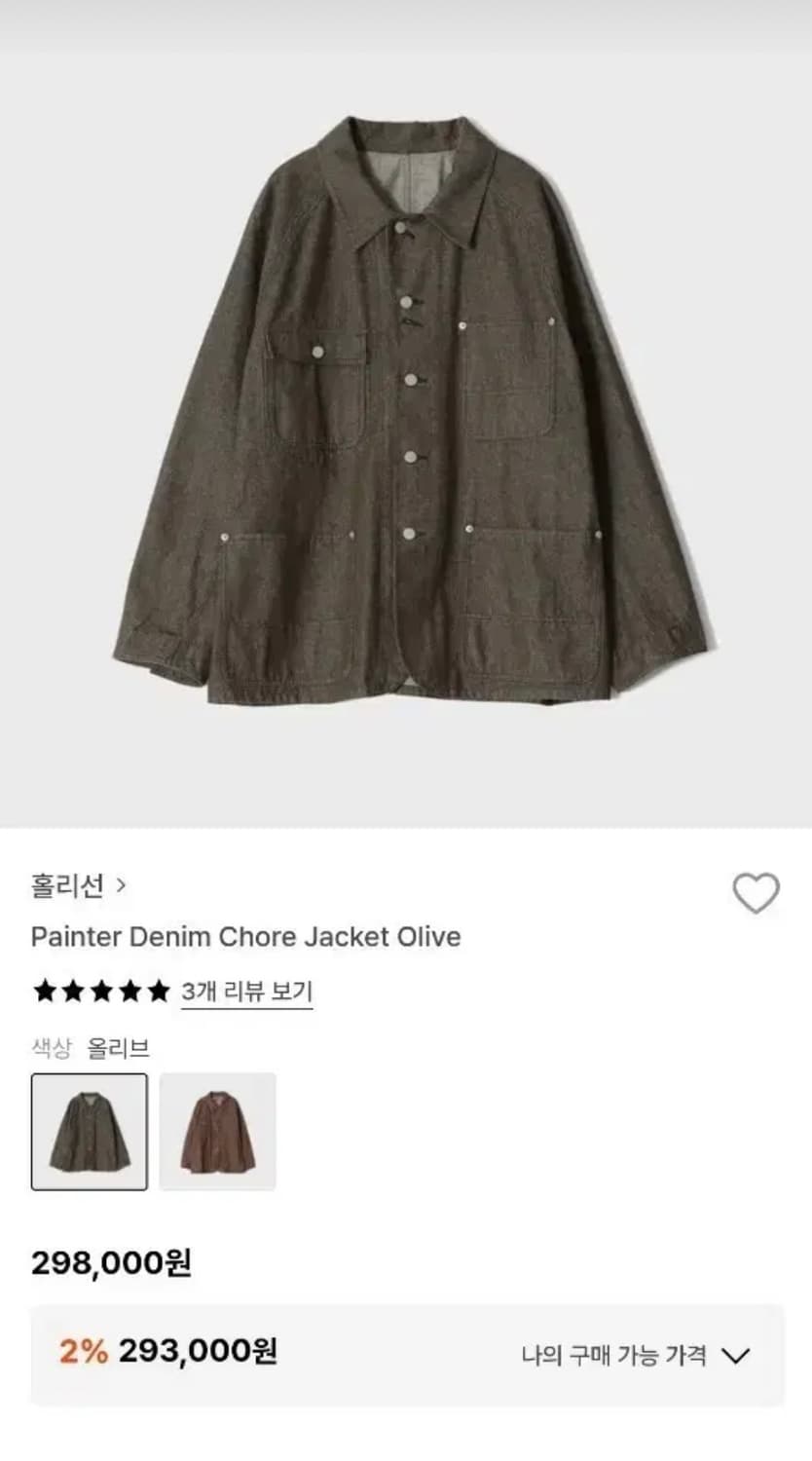The image size is (812, 1461).
Task: Click the first star in the rating
Action: [x=44, y=991]
